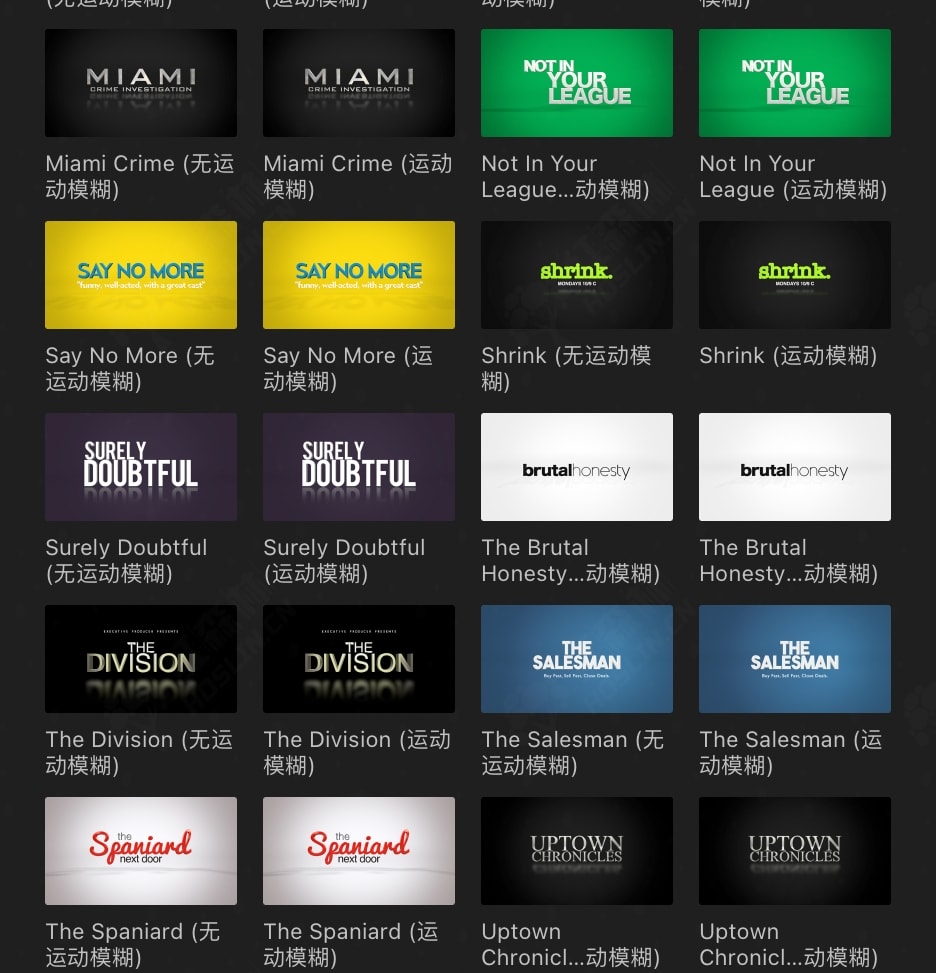Open Surely Doubtful (运动模糊) template

click(359, 467)
